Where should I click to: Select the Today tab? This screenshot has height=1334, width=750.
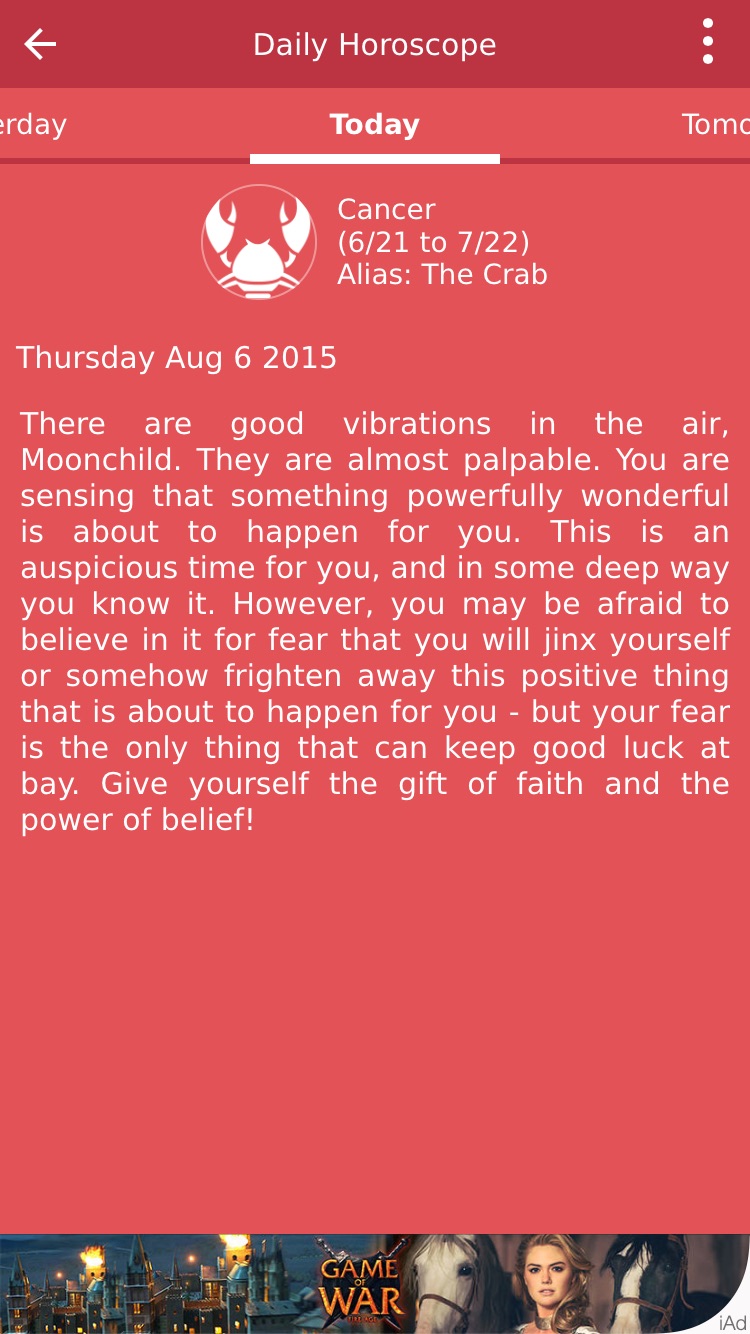pyautogui.click(x=374, y=125)
